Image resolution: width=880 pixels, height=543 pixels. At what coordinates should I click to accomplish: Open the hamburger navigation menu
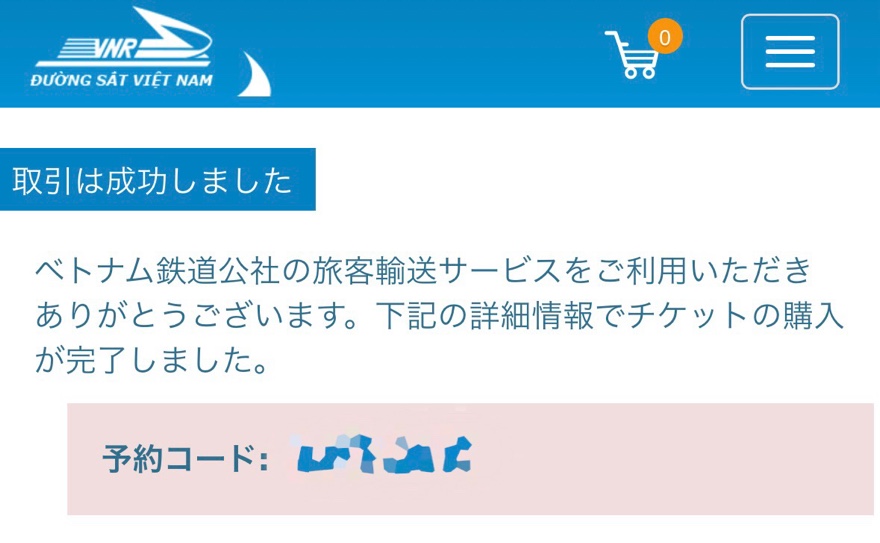[x=789, y=52]
